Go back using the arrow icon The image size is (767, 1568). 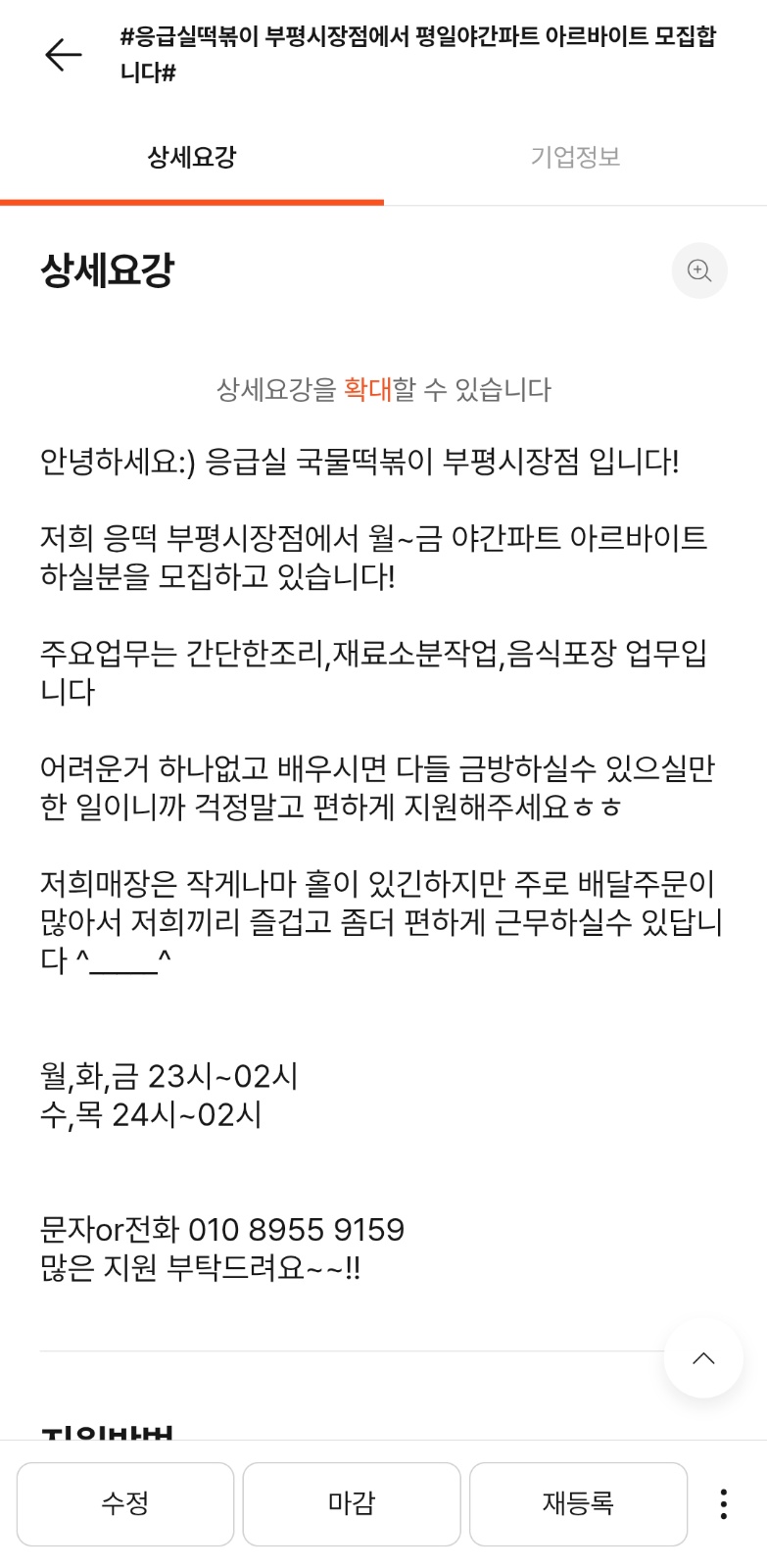64,55
